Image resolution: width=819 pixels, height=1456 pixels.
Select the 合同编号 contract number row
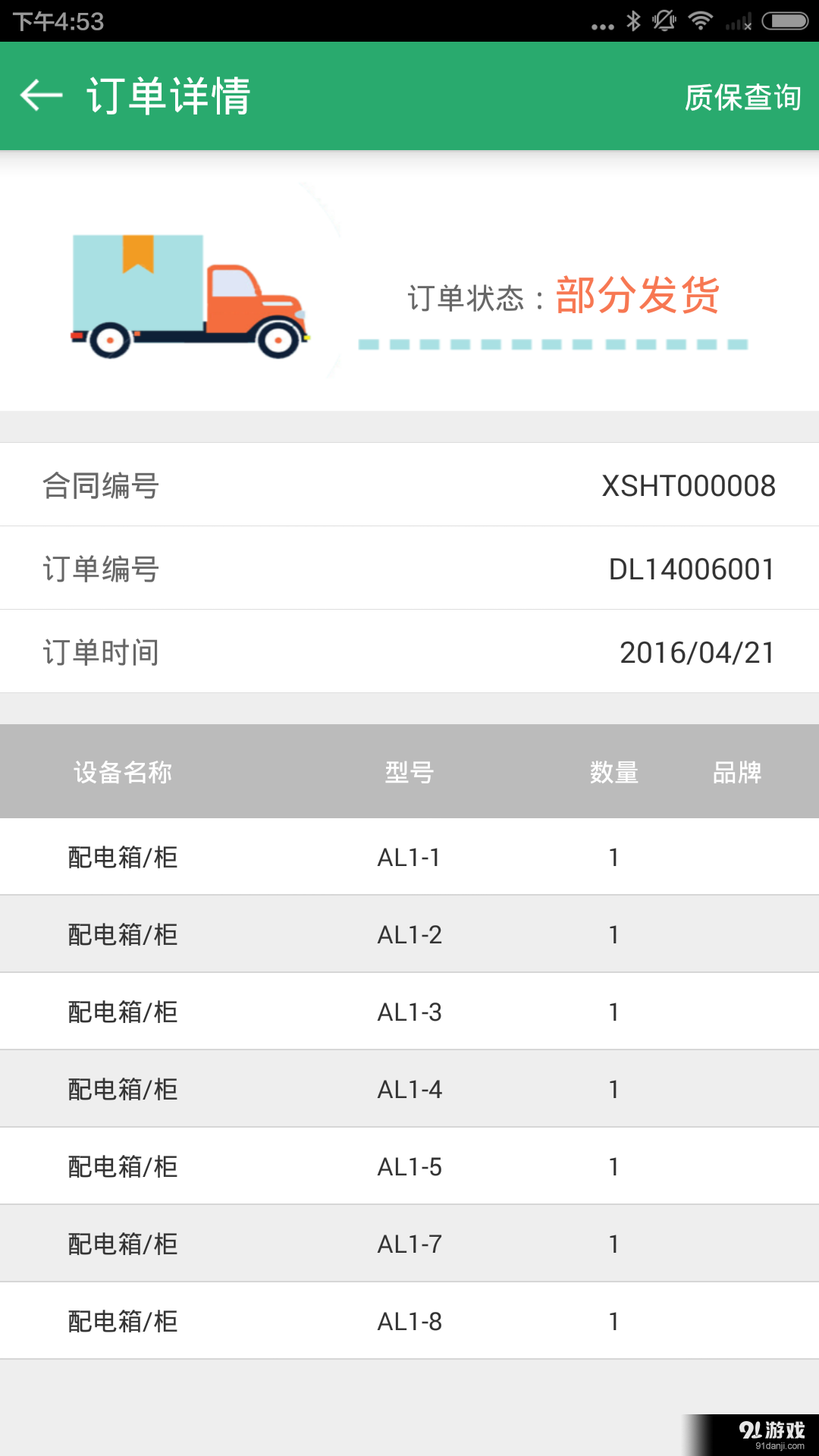409,485
